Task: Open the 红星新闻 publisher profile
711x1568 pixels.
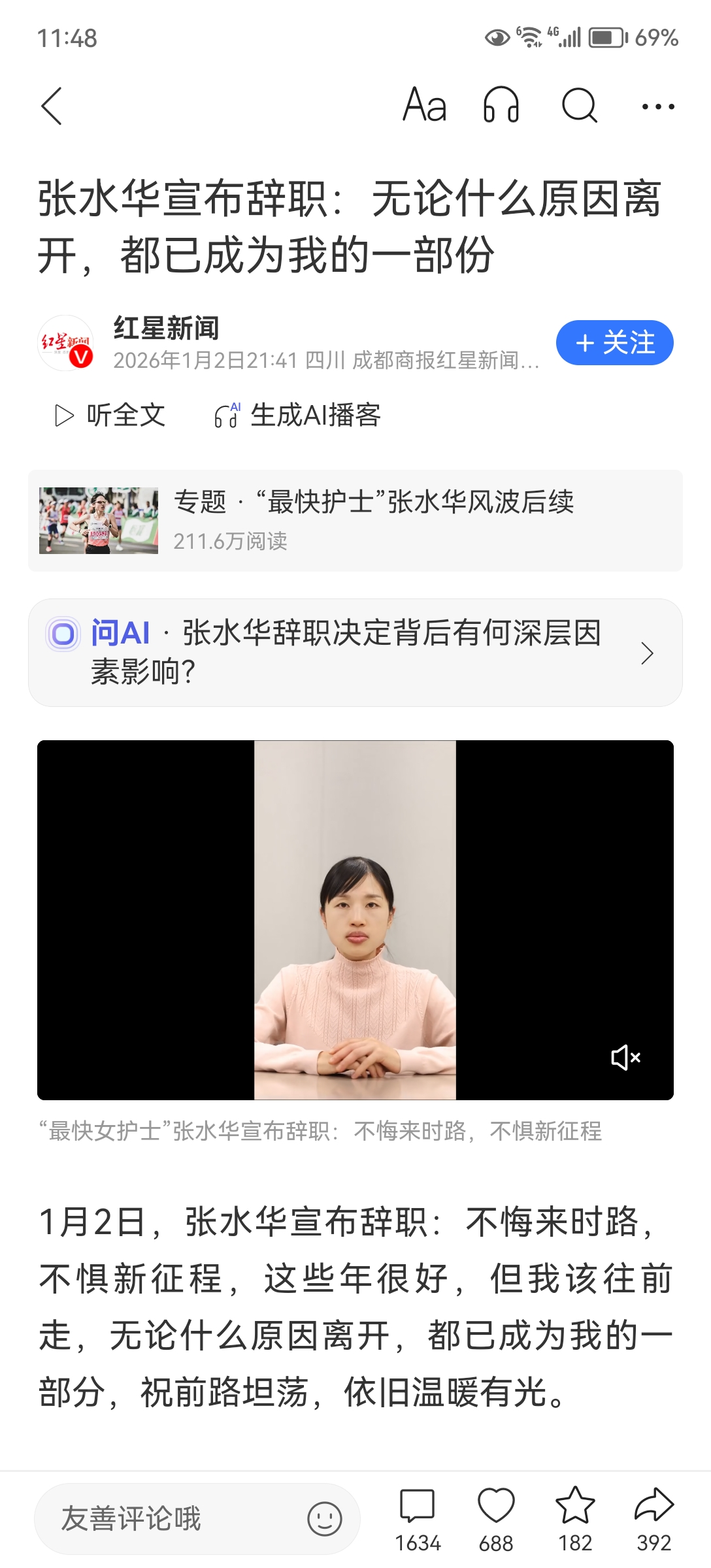Action: click(x=166, y=328)
